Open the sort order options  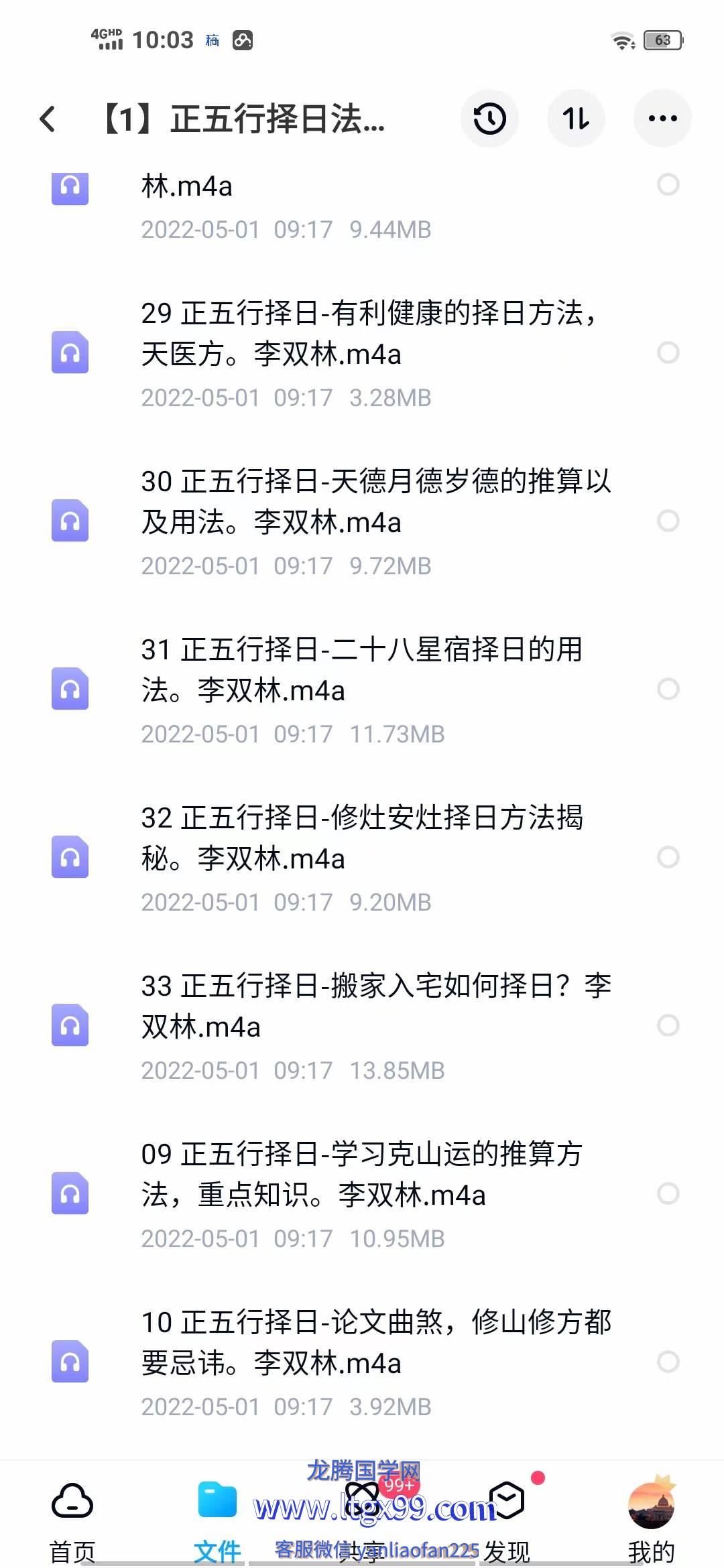pos(576,119)
